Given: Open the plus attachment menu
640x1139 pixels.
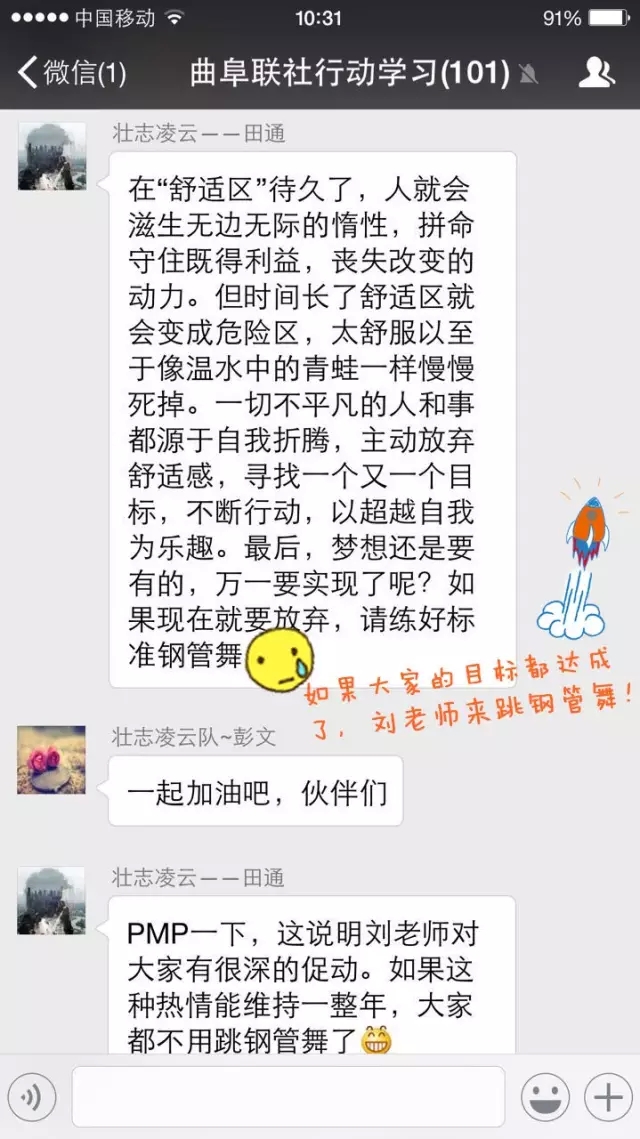Looking at the screenshot, I should click(x=607, y=1097).
